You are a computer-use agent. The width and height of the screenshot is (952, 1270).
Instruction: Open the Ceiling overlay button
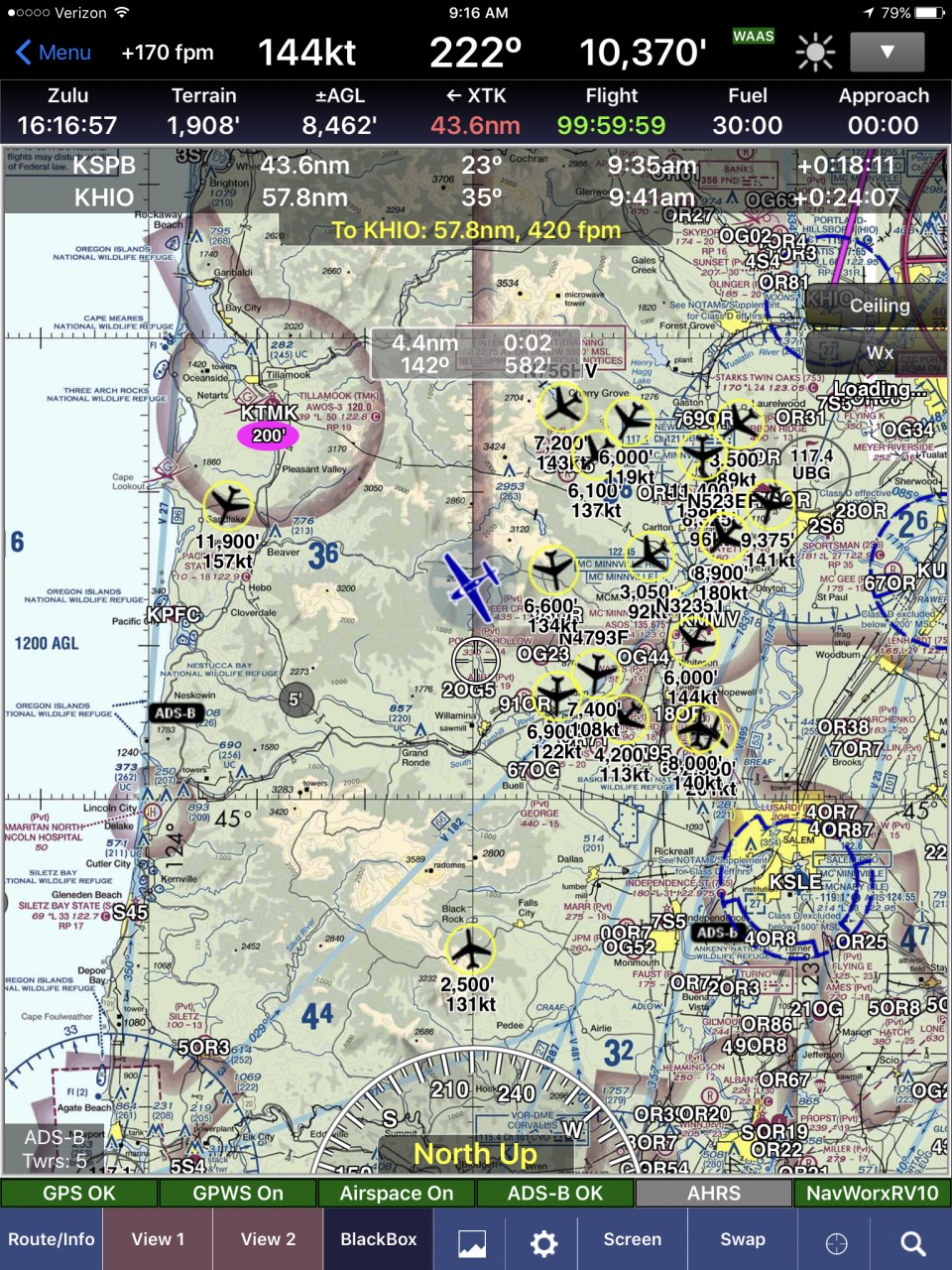click(x=879, y=306)
